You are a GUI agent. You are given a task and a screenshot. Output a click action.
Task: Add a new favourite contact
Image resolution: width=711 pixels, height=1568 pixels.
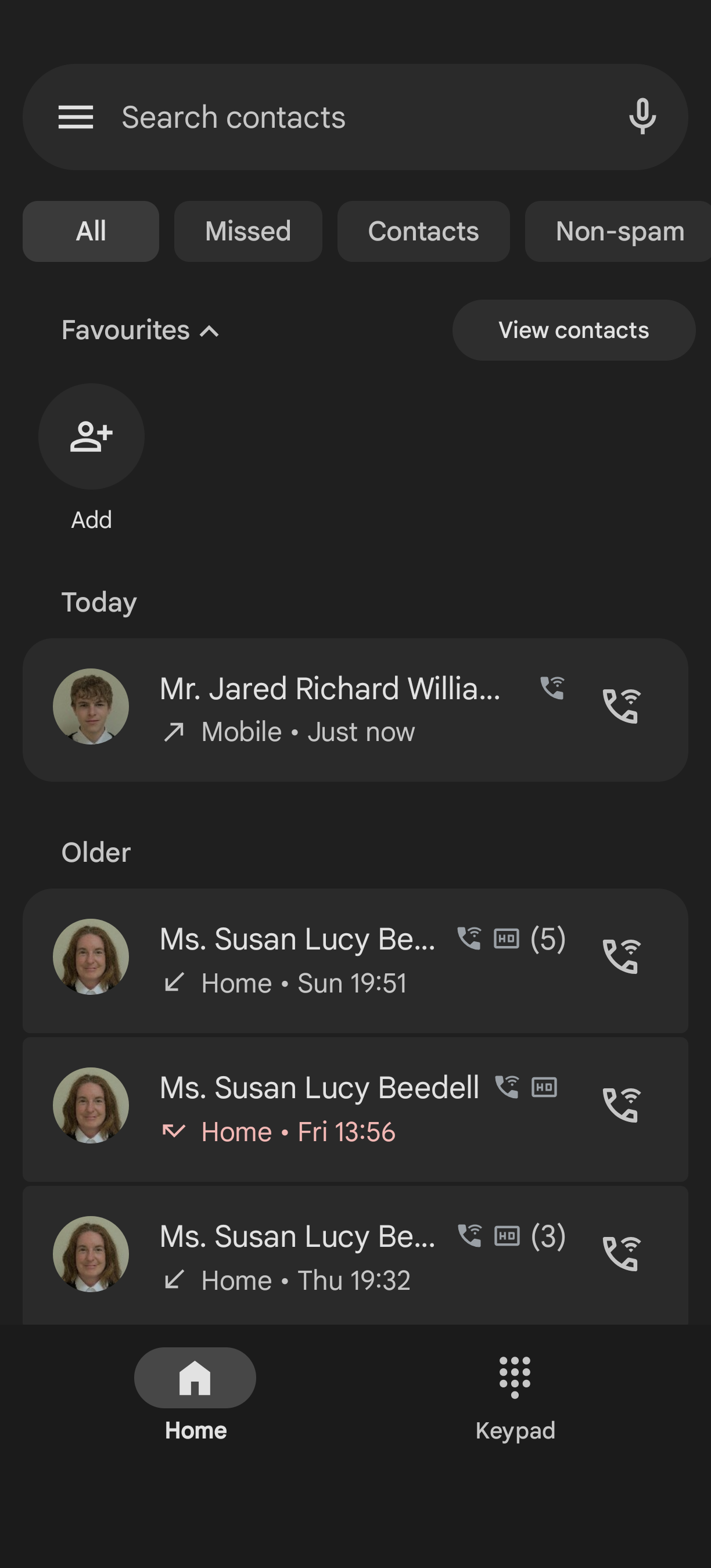(91, 437)
